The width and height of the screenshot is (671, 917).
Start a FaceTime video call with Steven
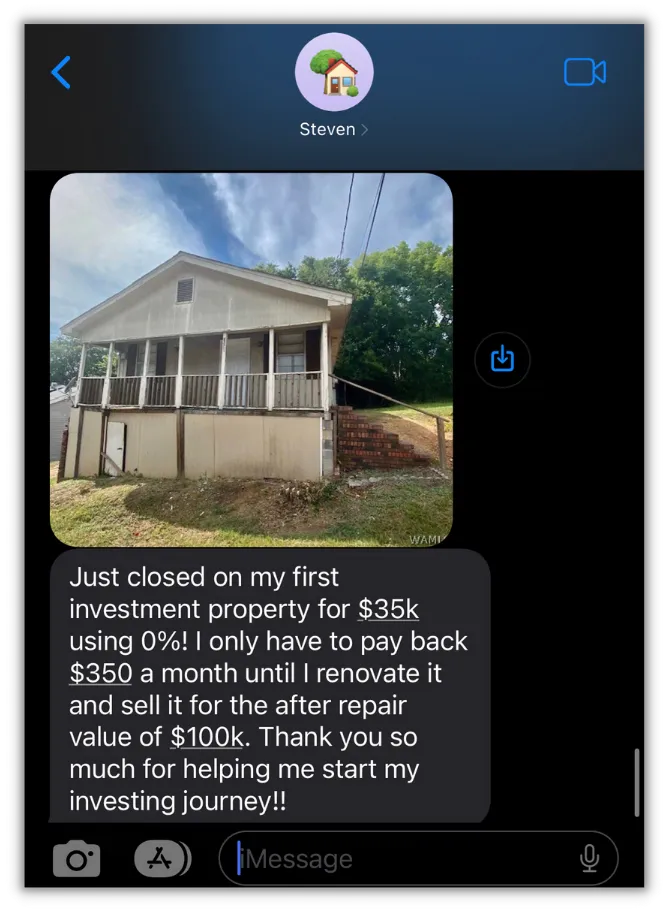pyautogui.click(x=585, y=72)
